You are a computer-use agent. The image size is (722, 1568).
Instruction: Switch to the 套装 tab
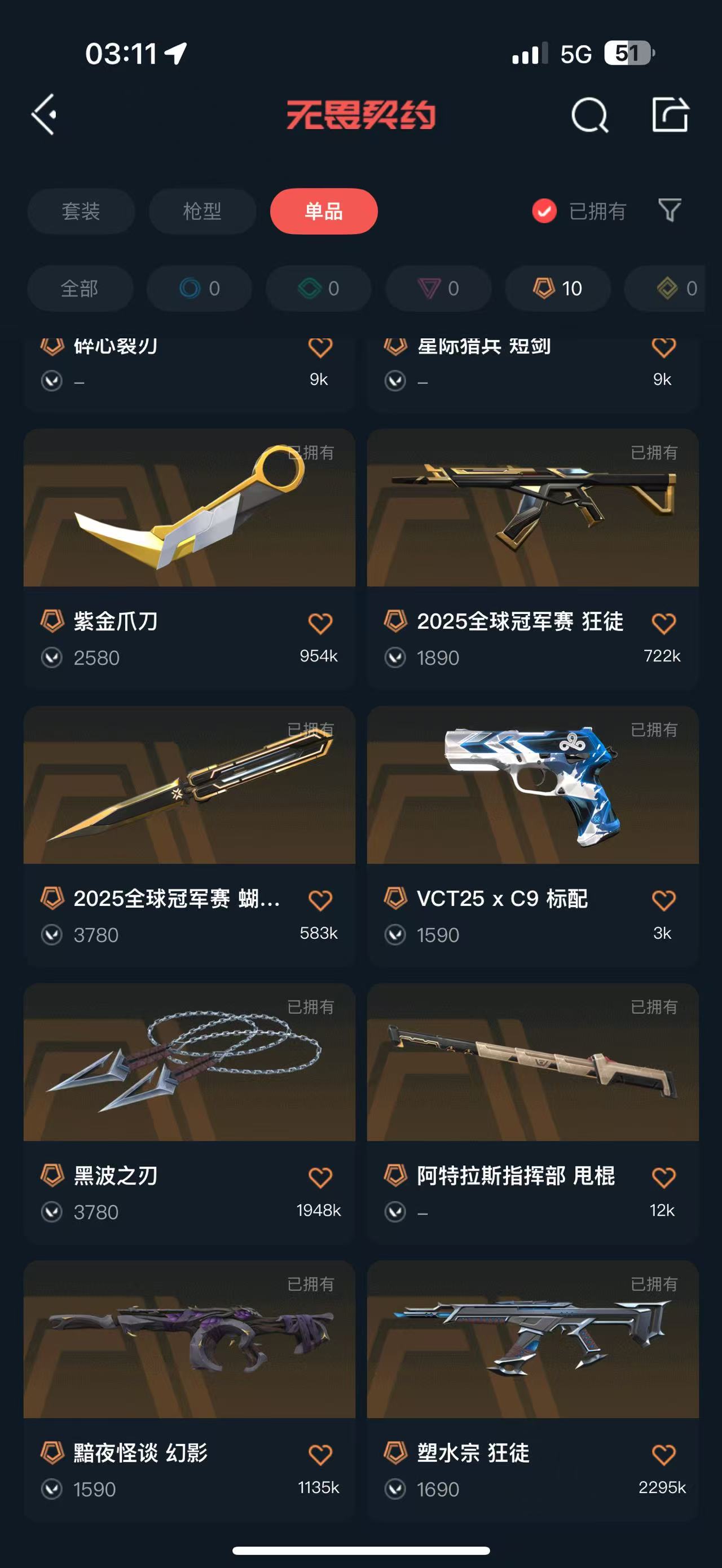[81, 211]
